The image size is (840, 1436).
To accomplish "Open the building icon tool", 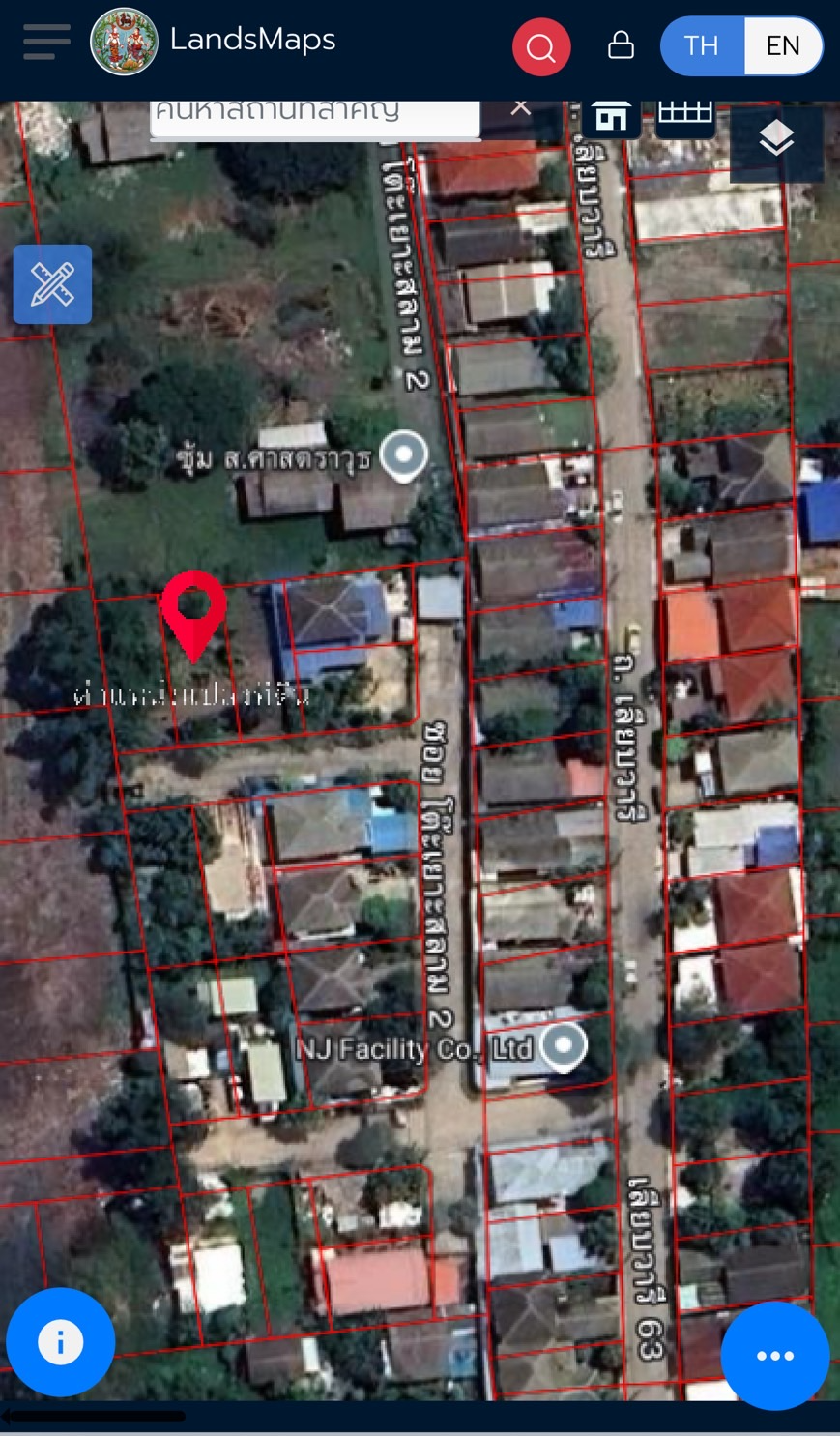I will (611, 118).
